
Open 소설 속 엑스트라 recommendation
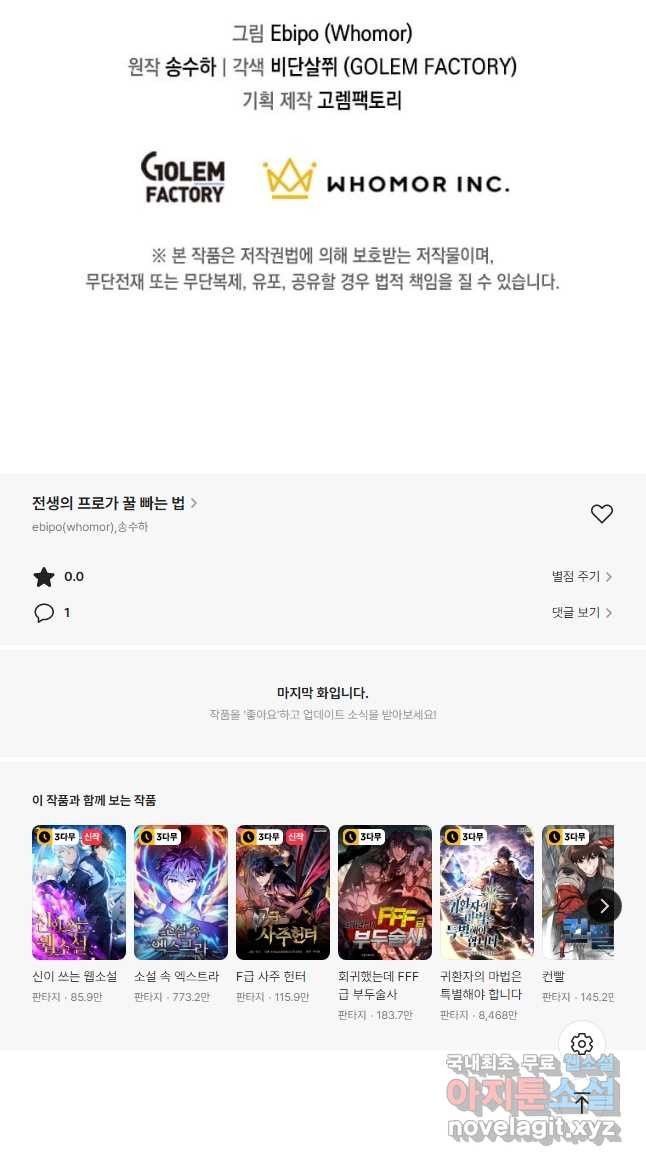181,892
